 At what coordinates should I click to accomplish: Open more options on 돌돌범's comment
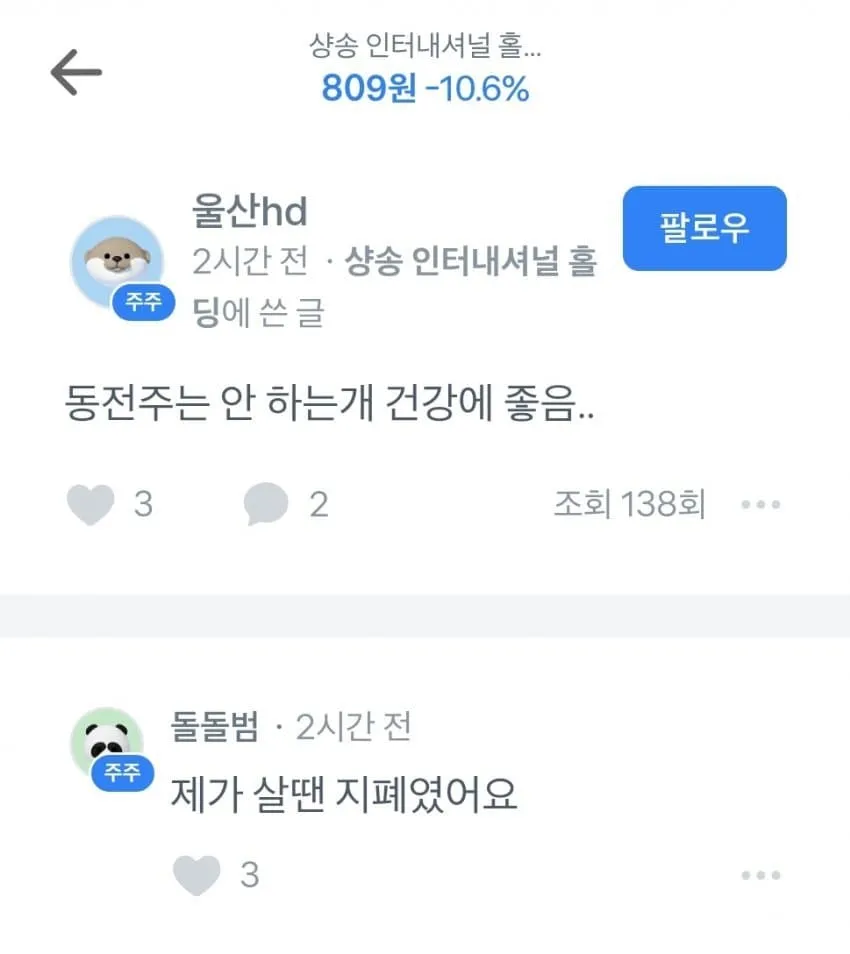(x=760, y=876)
